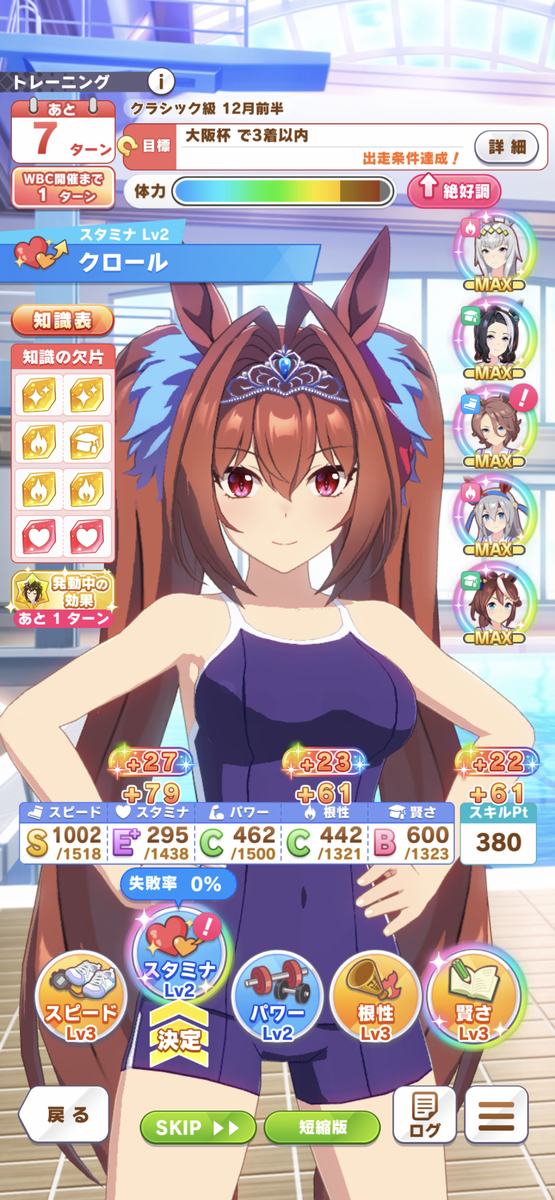Open the ログ log
Image resolution: width=555 pixels, height=1200 pixels.
click(424, 1114)
